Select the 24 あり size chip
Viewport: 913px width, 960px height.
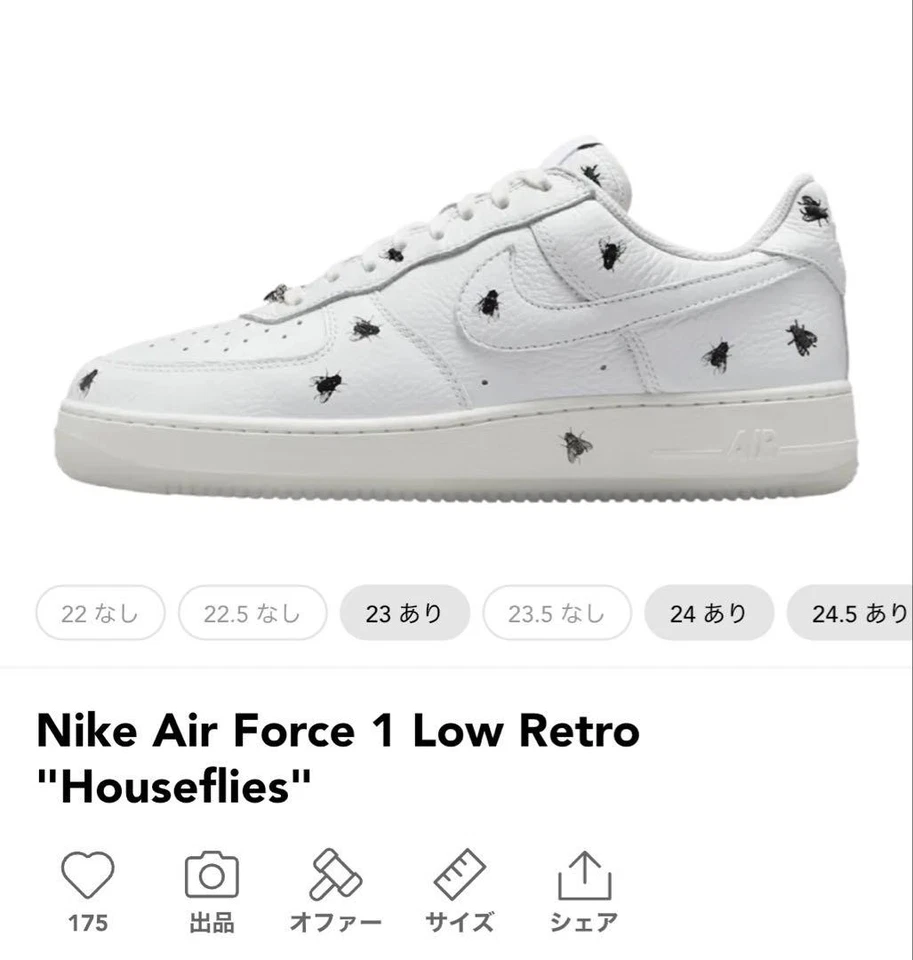tap(709, 613)
